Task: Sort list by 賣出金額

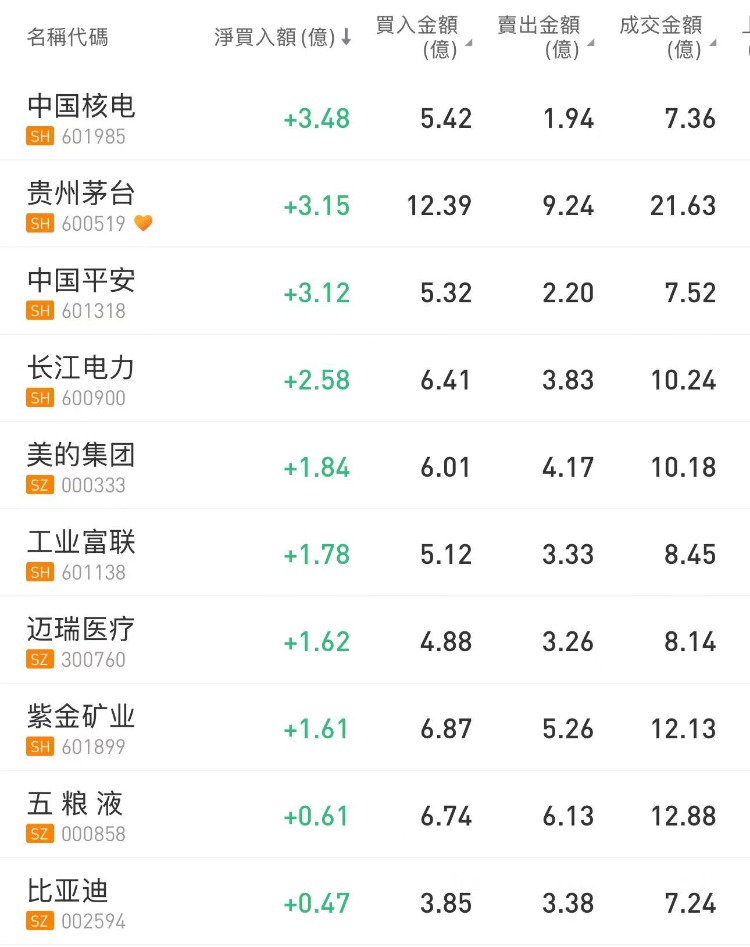Action: (544, 37)
